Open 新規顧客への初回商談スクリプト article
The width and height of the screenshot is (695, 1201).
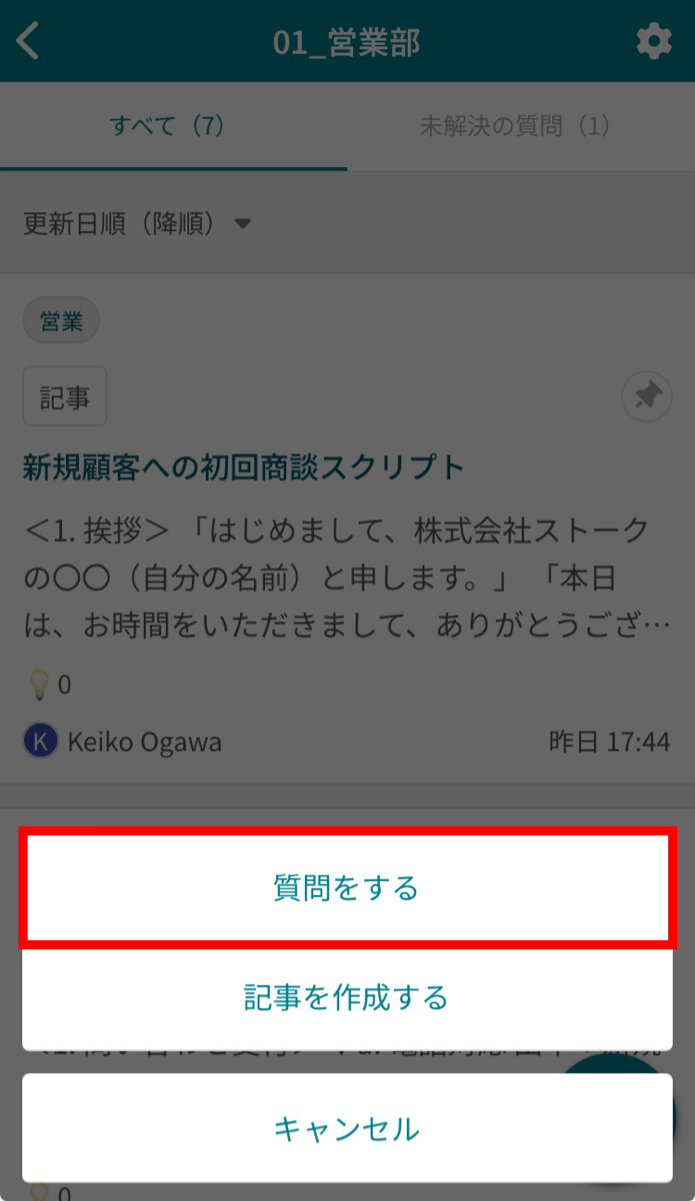[x=244, y=467]
